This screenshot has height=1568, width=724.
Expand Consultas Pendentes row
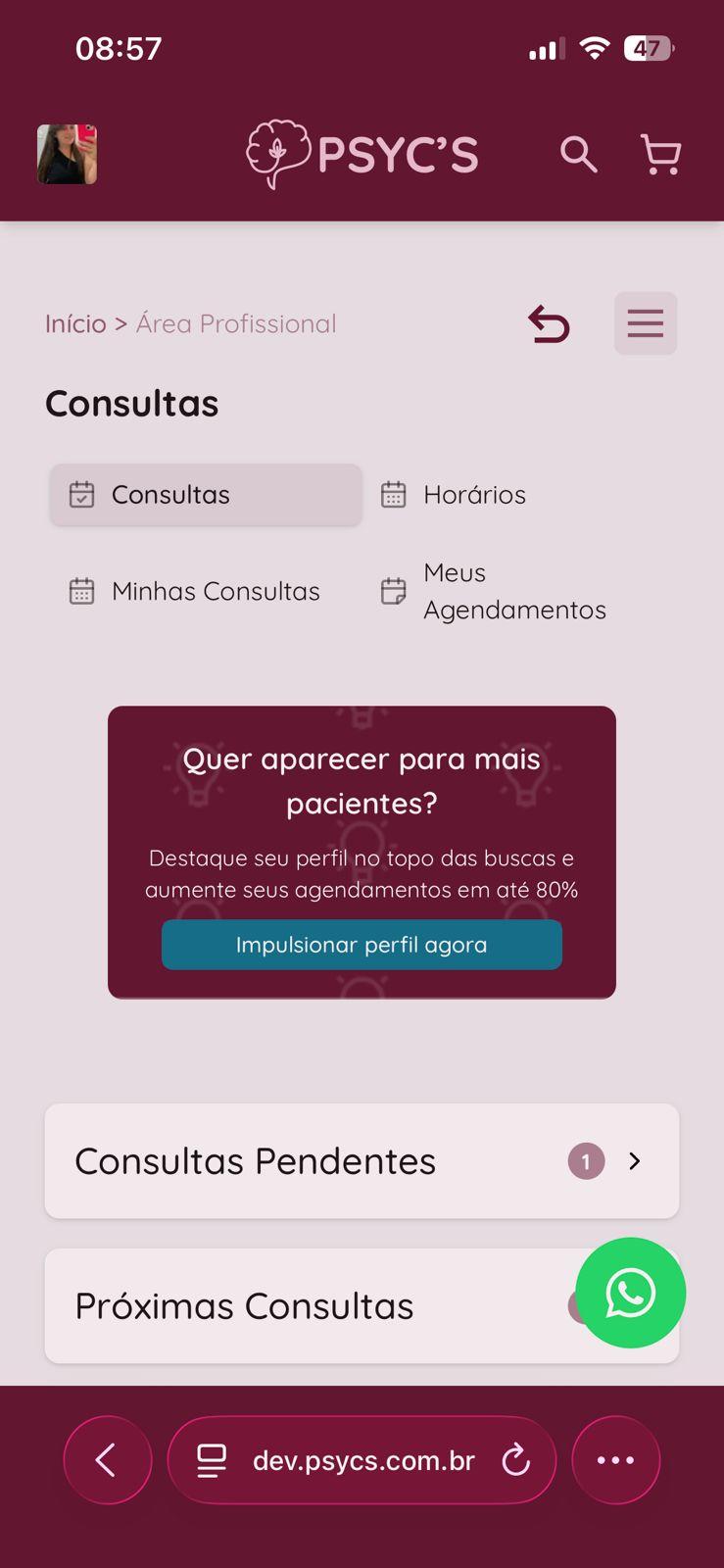362,1161
